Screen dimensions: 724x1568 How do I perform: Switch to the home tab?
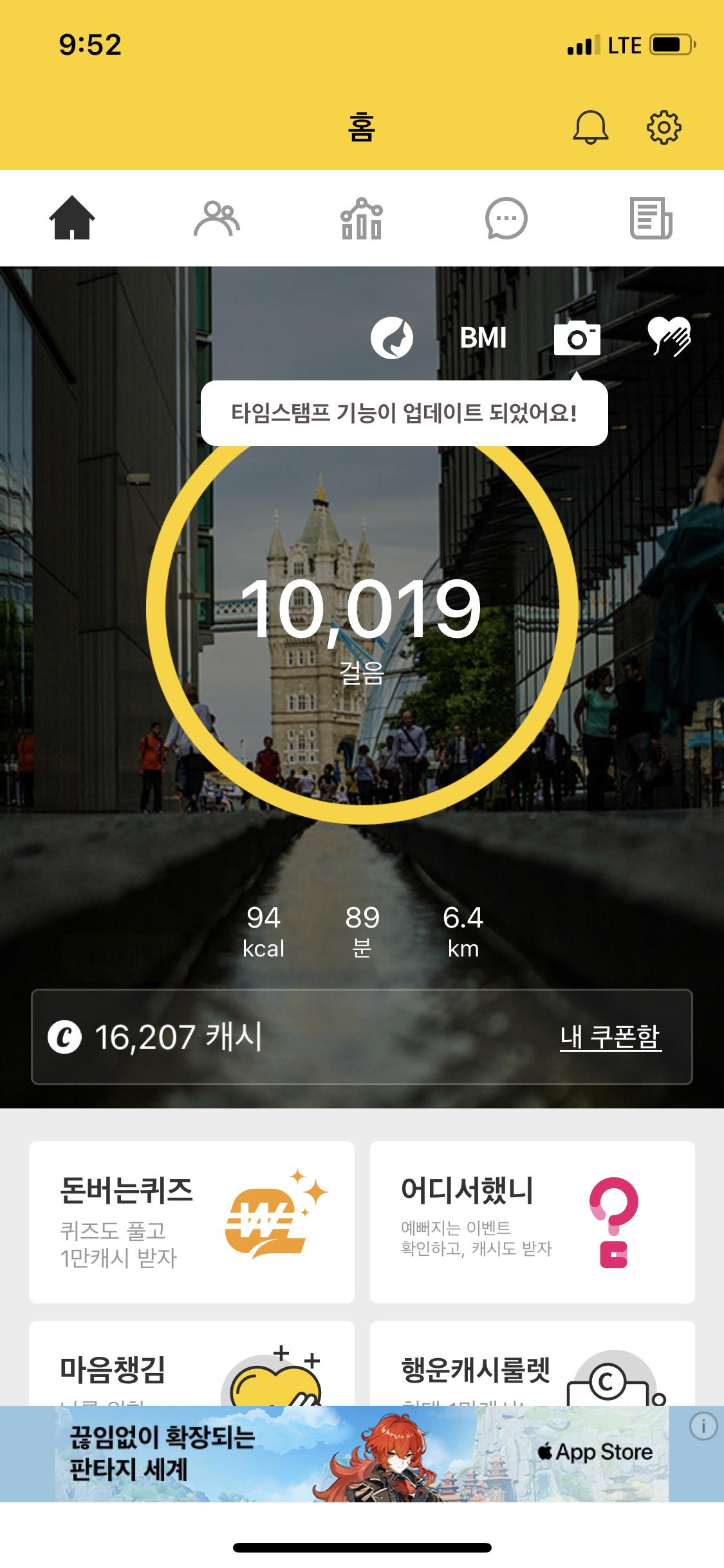click(x=72, y=218)
